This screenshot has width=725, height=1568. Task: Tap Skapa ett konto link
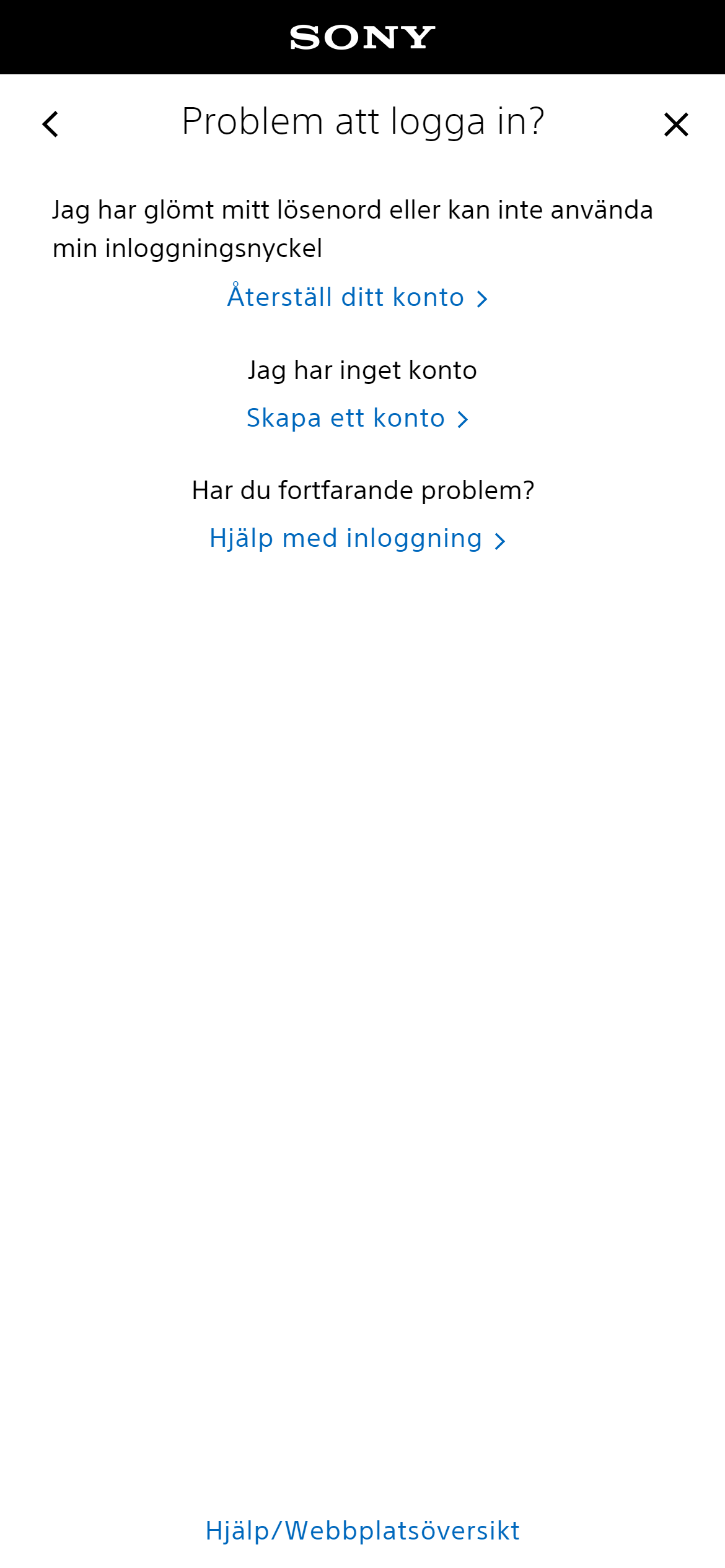click(358, 419)
